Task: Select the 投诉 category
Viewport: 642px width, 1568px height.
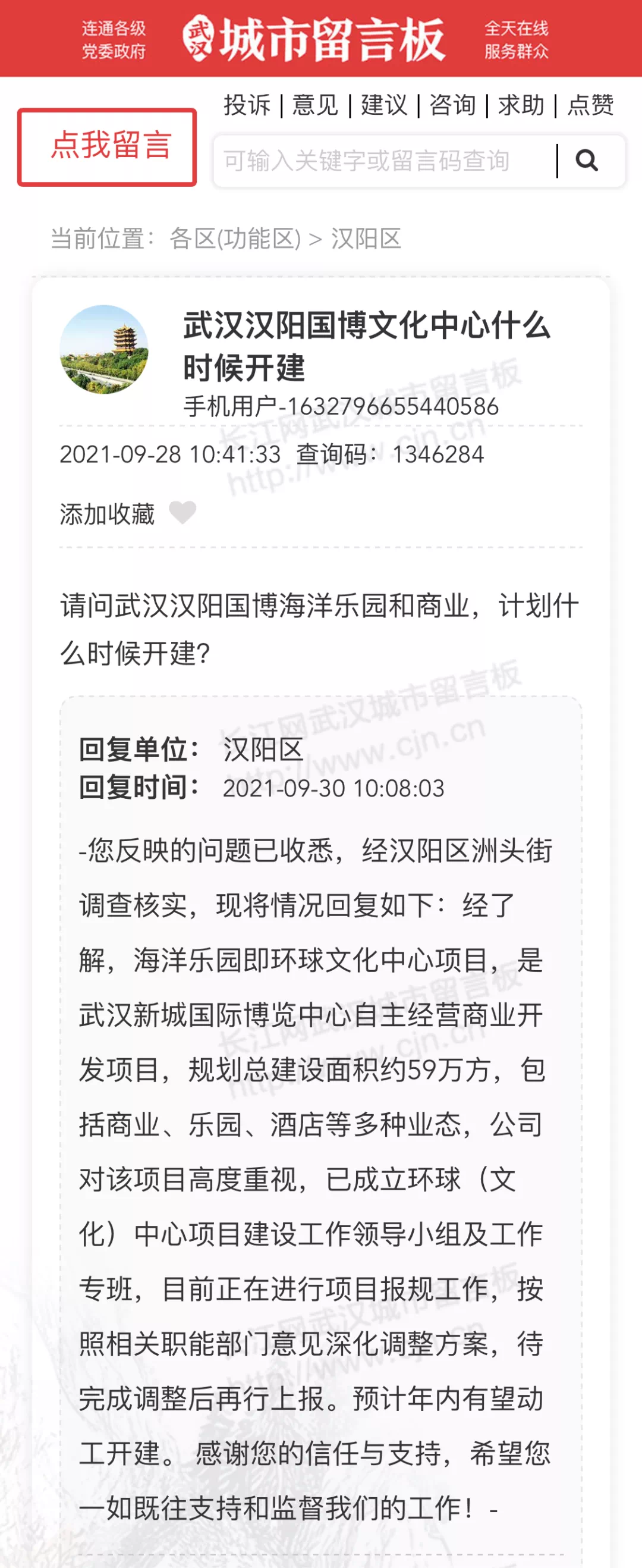Action: pyautogui.click(x=247, y=105)
